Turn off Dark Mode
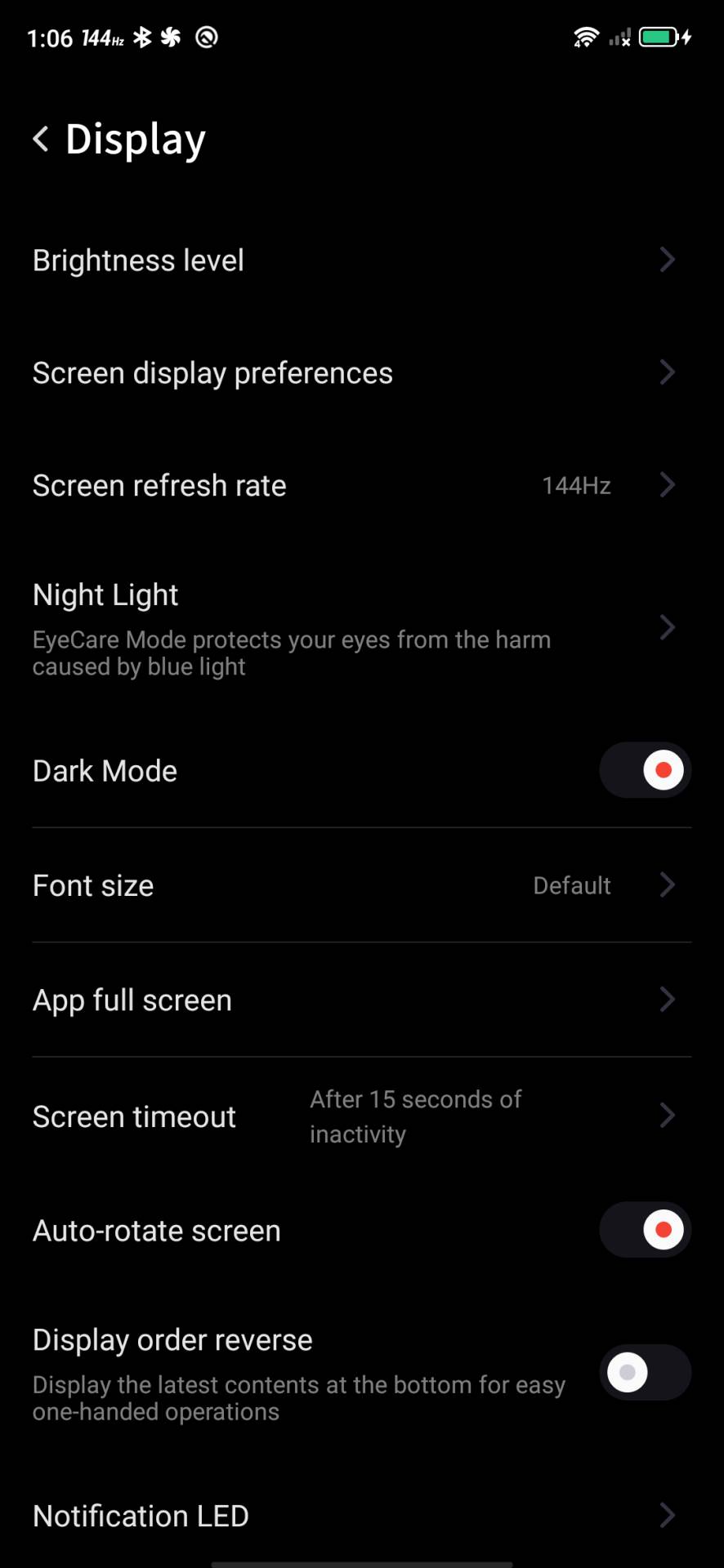Viewport: 724px width, 1568px height. 645,770
